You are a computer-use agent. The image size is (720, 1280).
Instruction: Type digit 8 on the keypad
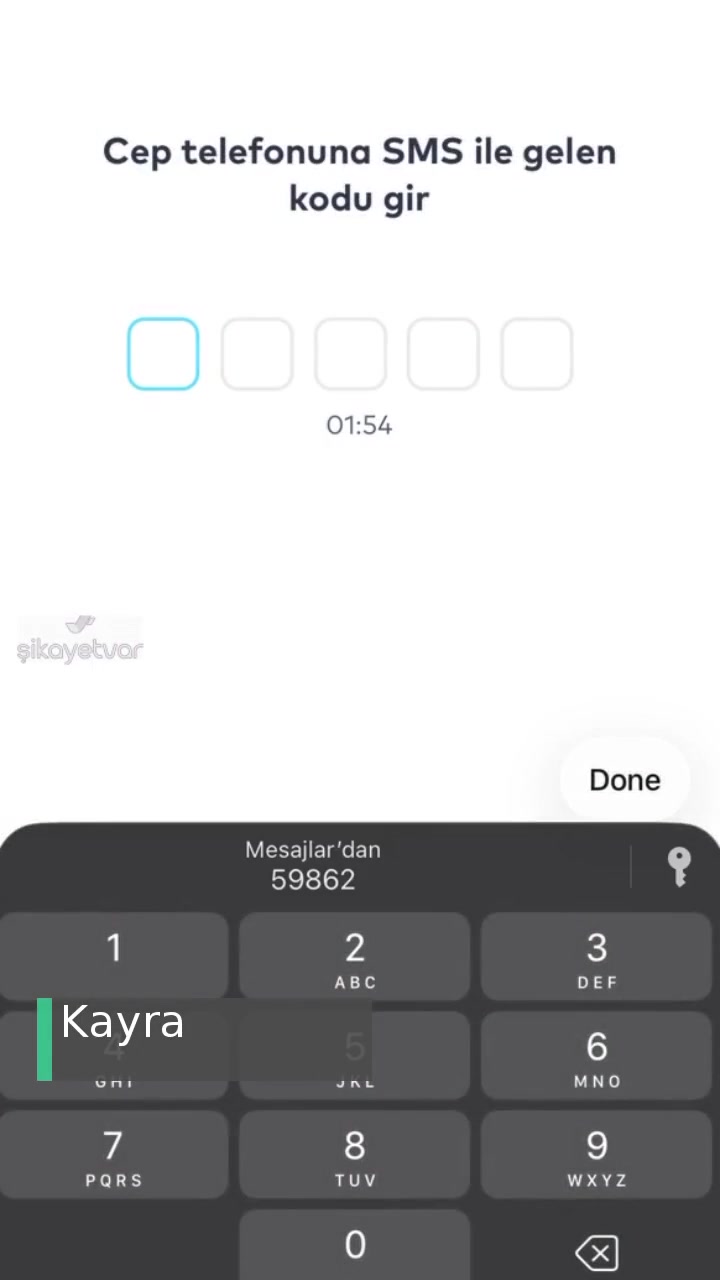click(x=355, y=1155)
